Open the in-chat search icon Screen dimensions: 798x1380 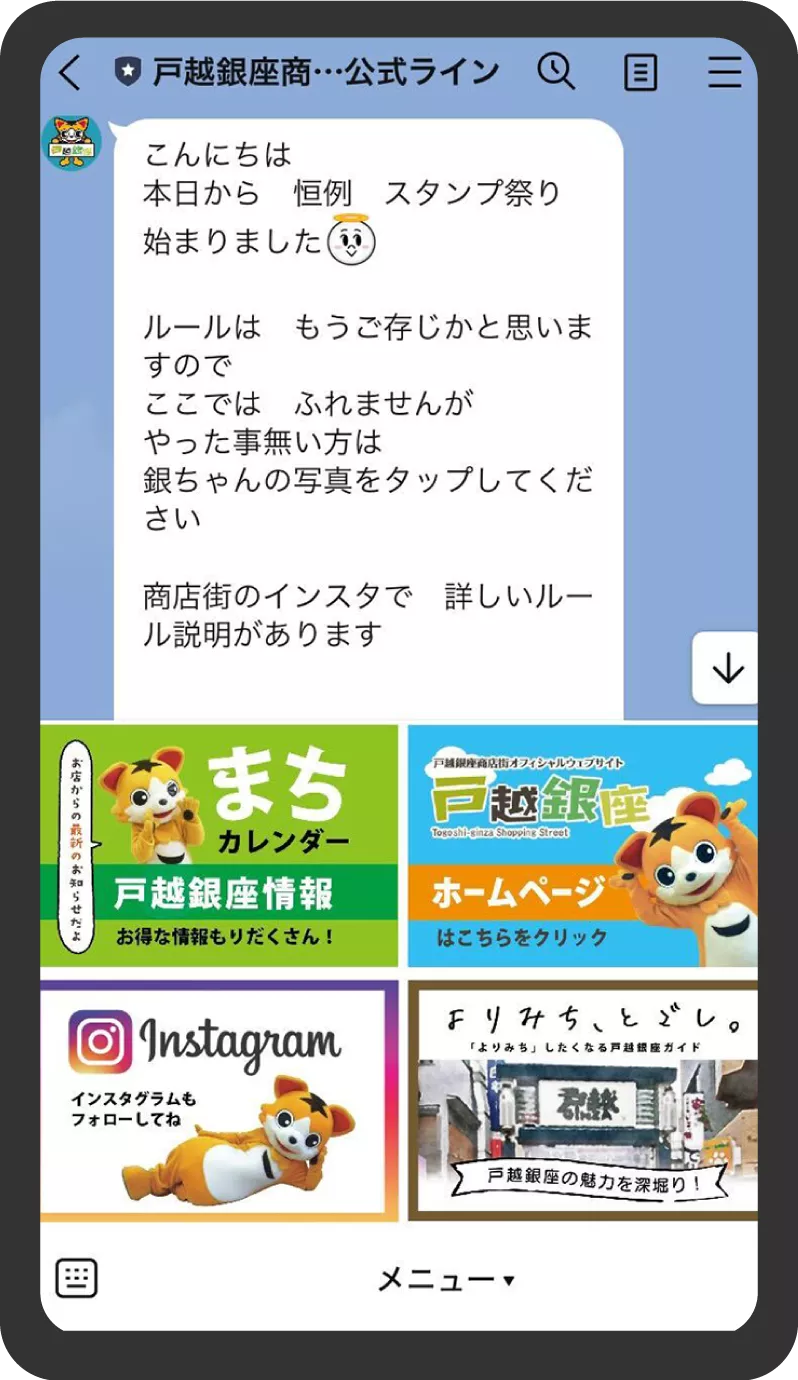(558, 71)
